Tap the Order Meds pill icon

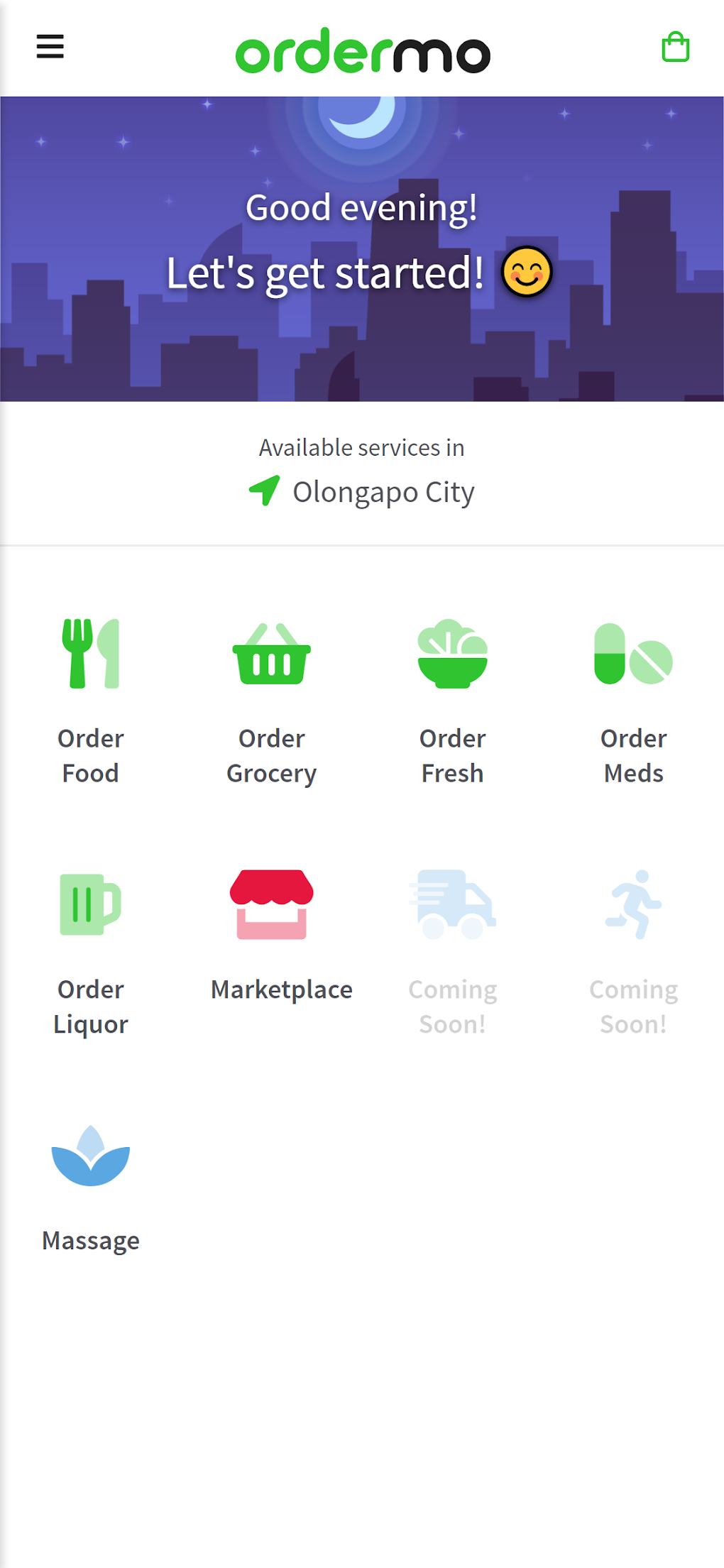click(633, 654)
